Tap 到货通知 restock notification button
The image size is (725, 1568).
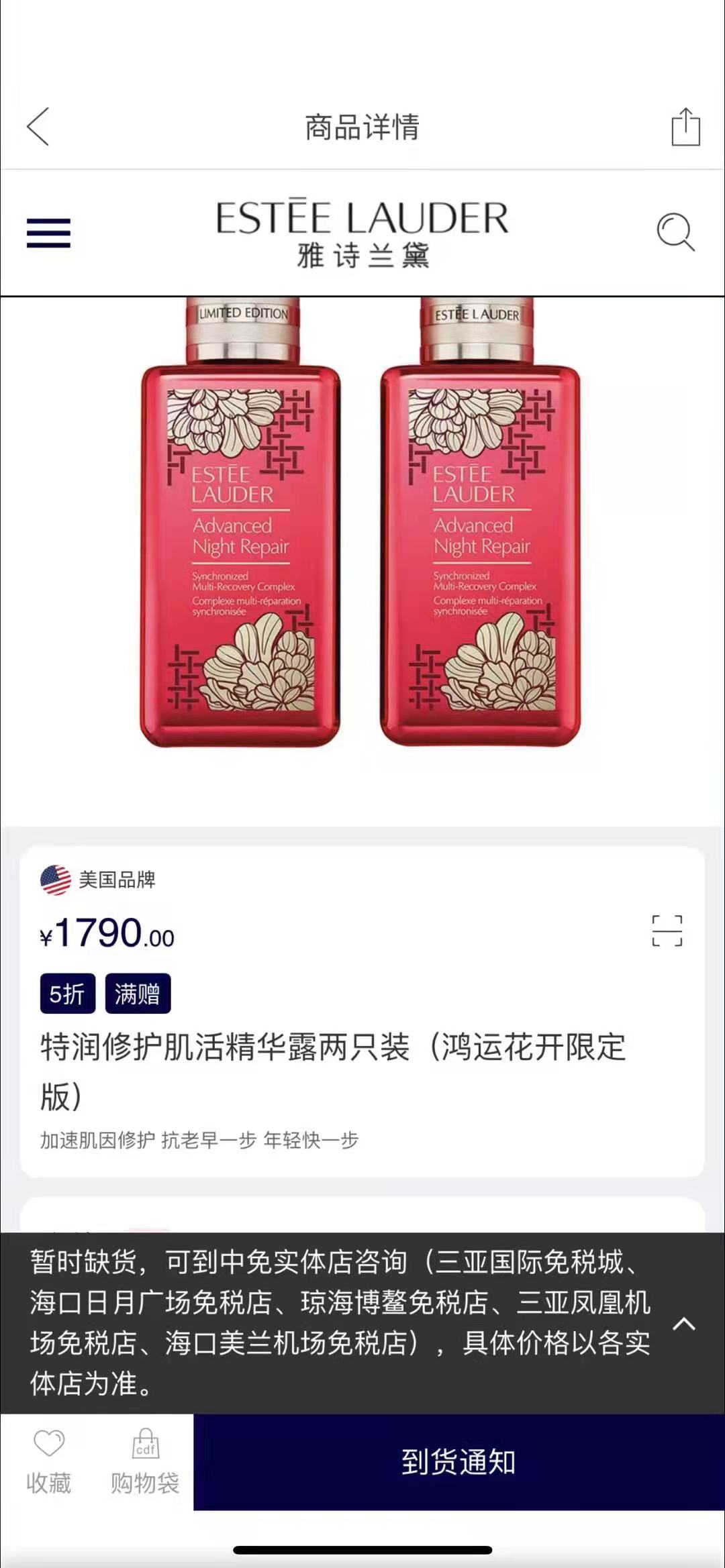coord(458,1462)
